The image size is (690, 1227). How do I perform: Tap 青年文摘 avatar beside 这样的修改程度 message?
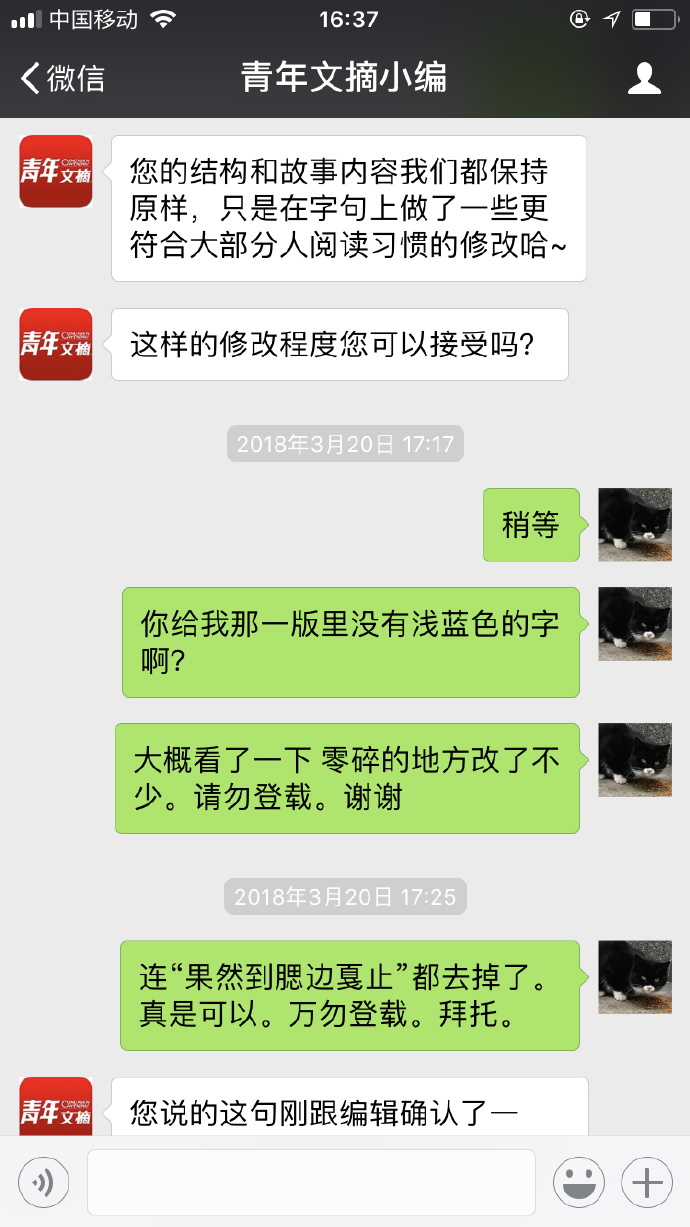(x=56, y=344)
